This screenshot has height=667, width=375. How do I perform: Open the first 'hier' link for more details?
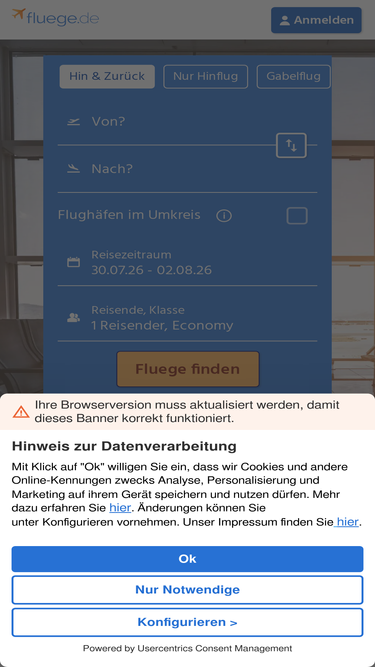click(x=120, y=507)
